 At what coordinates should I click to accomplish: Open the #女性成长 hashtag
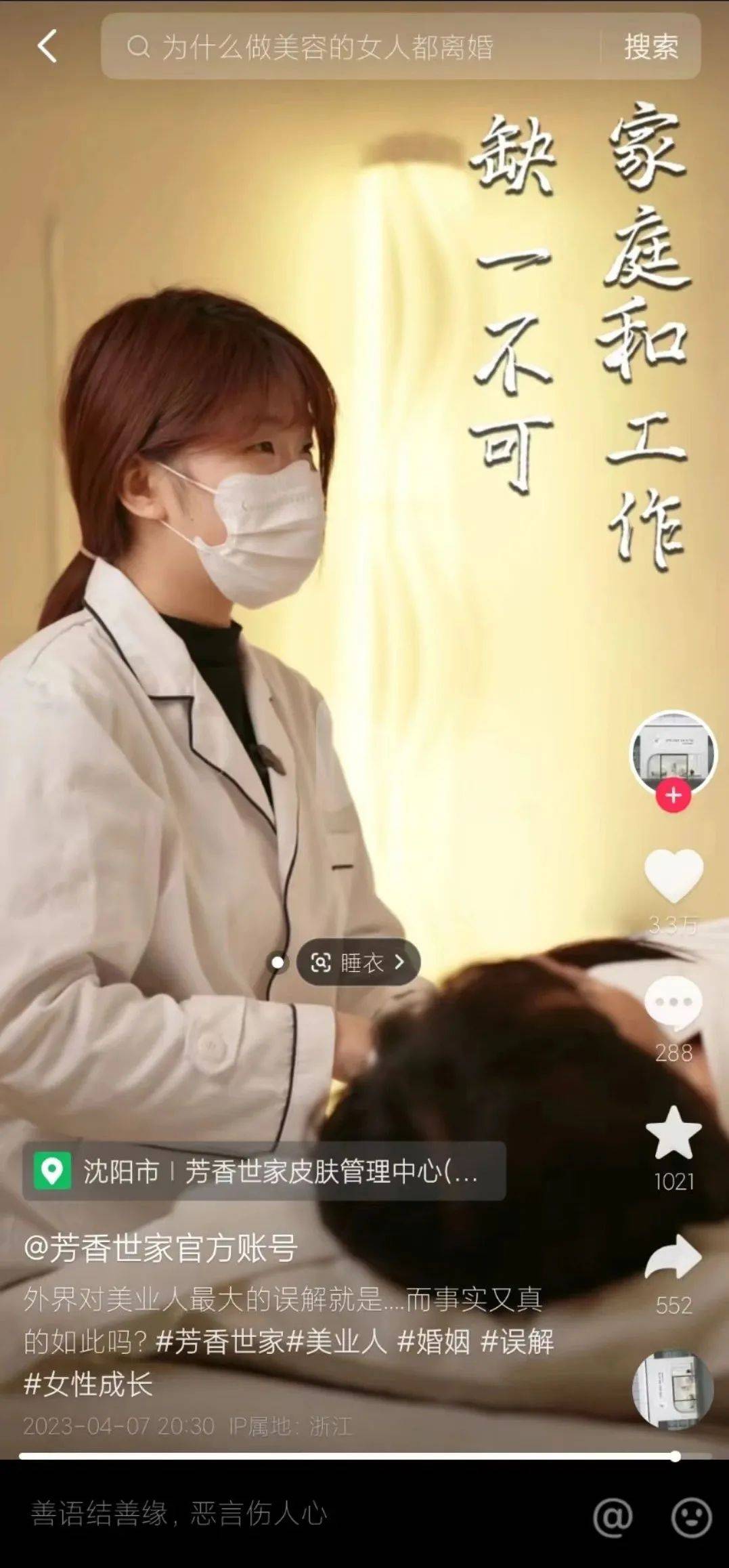(88, 1383)
